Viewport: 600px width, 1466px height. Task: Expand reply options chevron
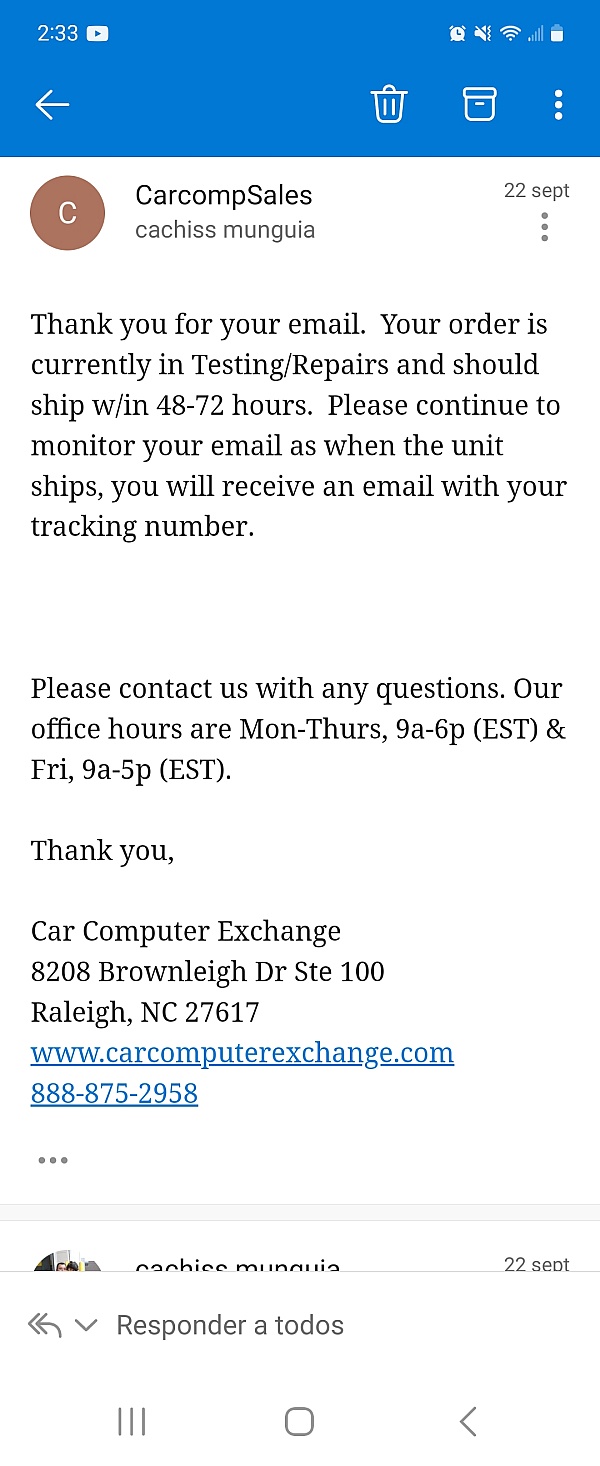click(86, 1325)
